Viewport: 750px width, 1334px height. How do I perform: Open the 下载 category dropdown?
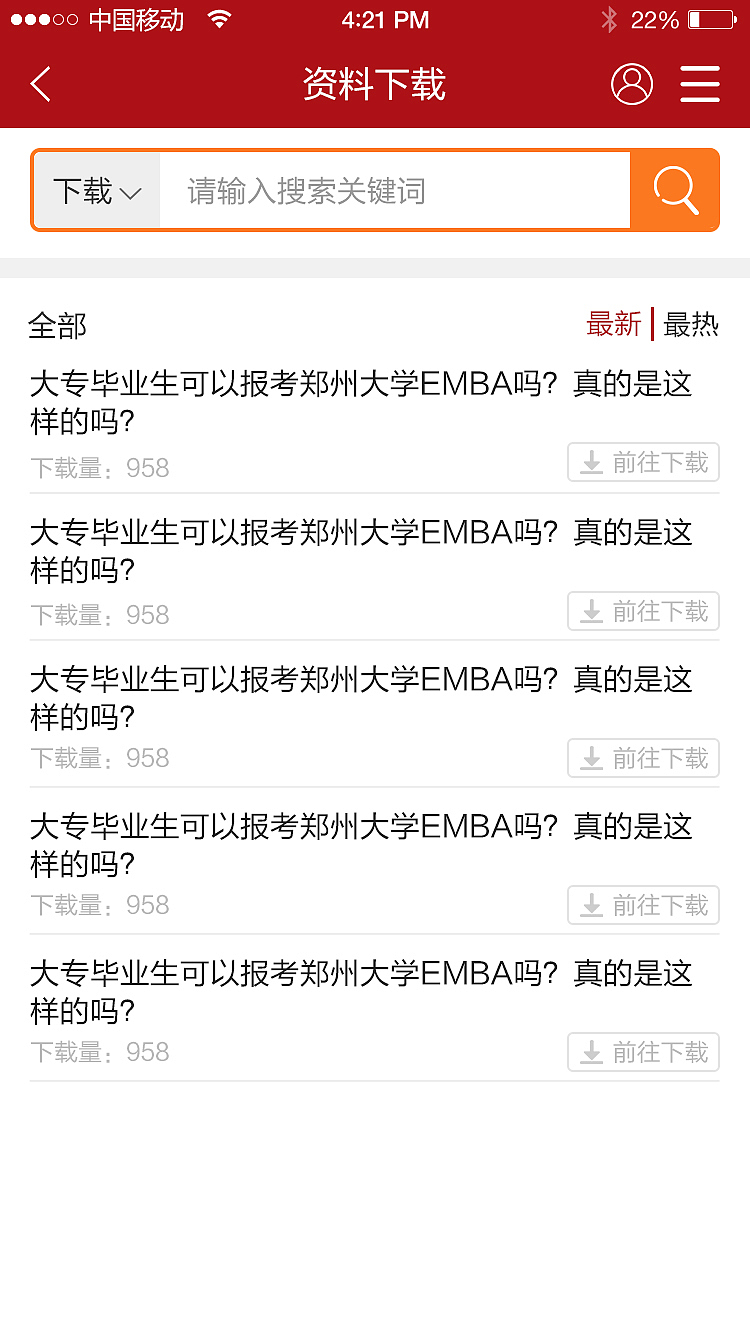pos(95,190)
